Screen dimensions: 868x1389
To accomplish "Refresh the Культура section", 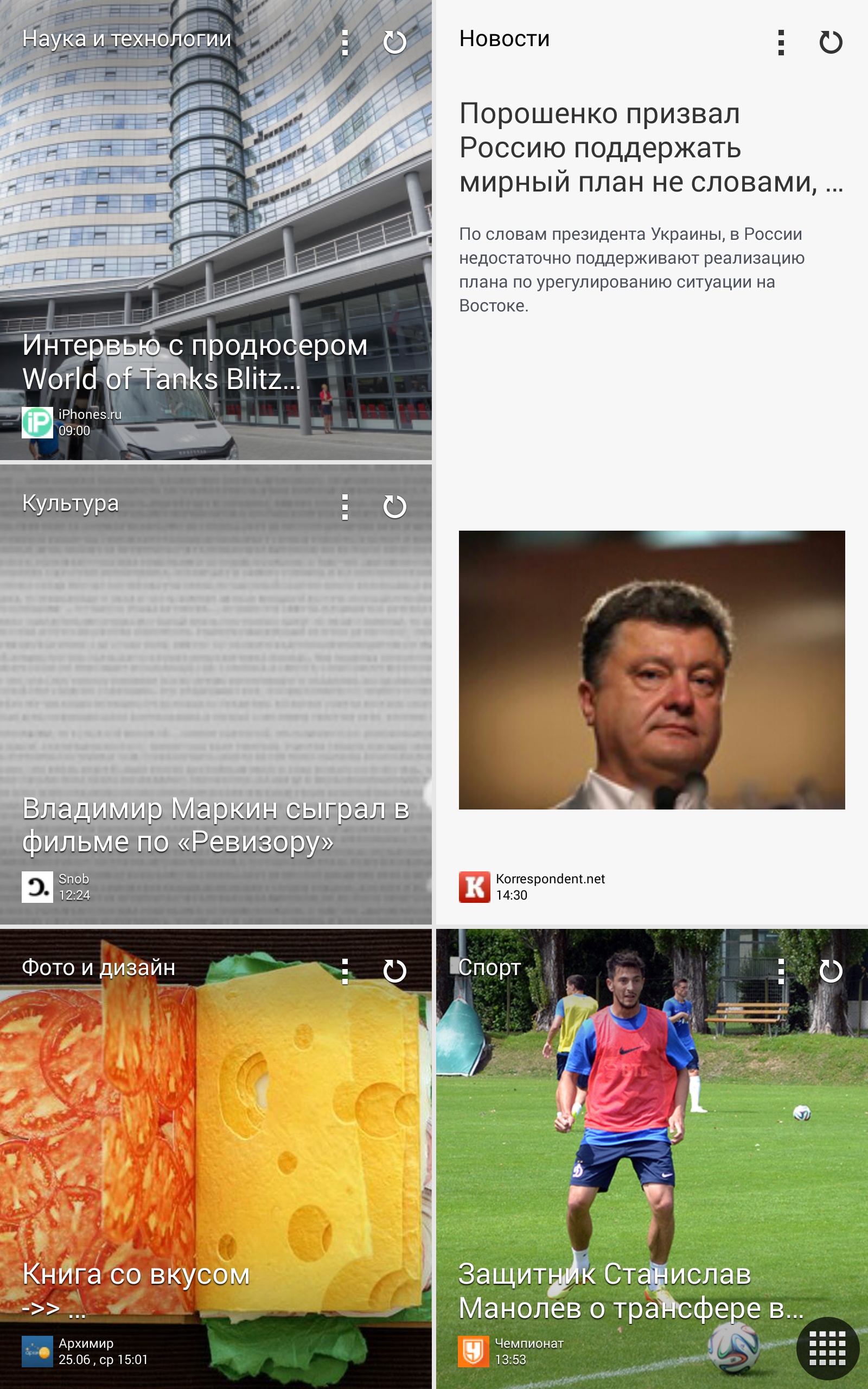I will pyautogui.click(x=394, y=507).
